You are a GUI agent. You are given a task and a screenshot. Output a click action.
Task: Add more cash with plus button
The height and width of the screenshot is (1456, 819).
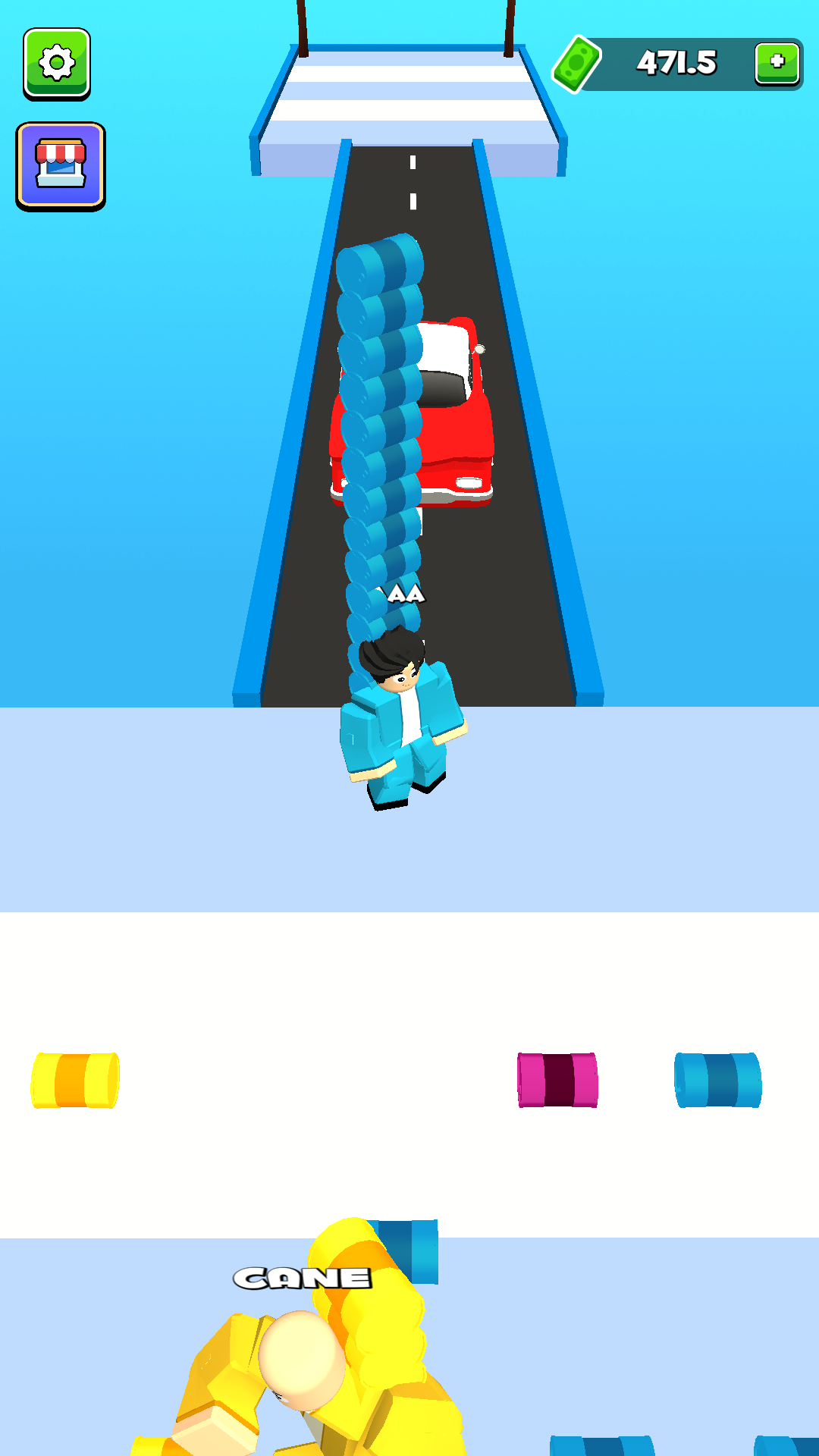click(x=777, y=63)
